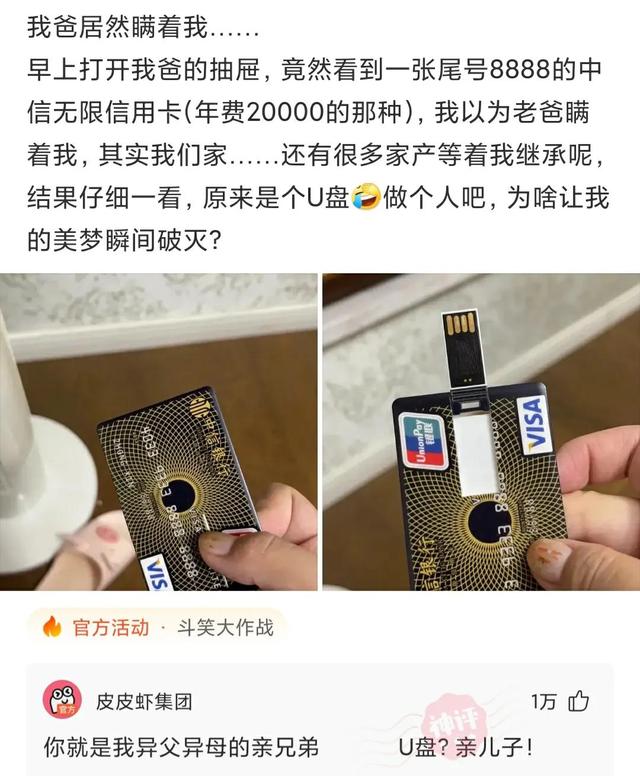
Task: Open the left photo of the card
Action: (158, 432)
